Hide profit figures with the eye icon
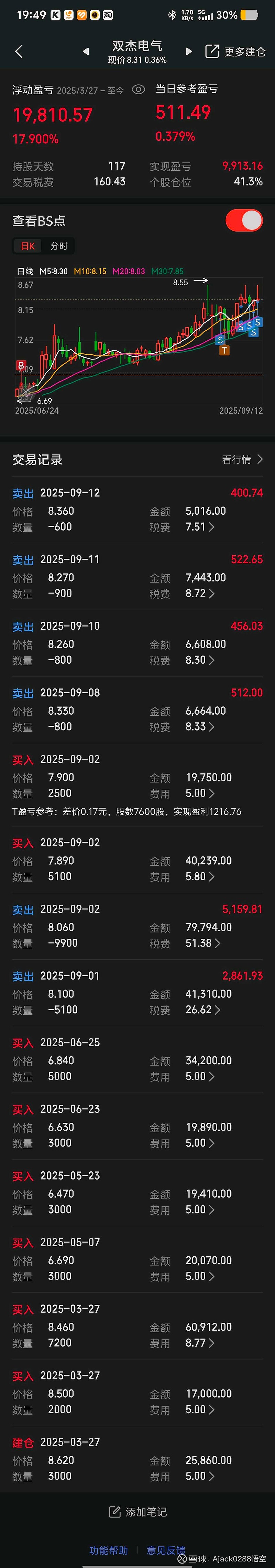Screen dimensions: 275x1568 (x=139, y=89)
